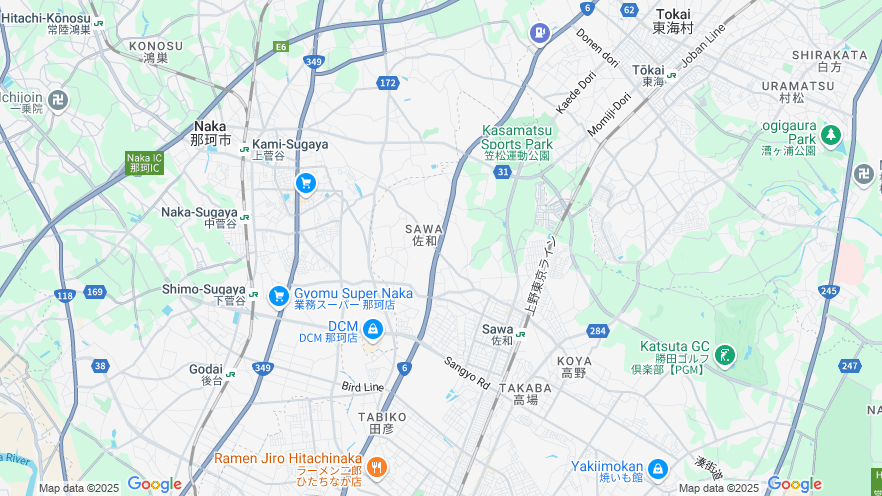Open the gas station pin near Tokai
The width and height of the screenshot is (882, 496).
click(x=540, y=33)
